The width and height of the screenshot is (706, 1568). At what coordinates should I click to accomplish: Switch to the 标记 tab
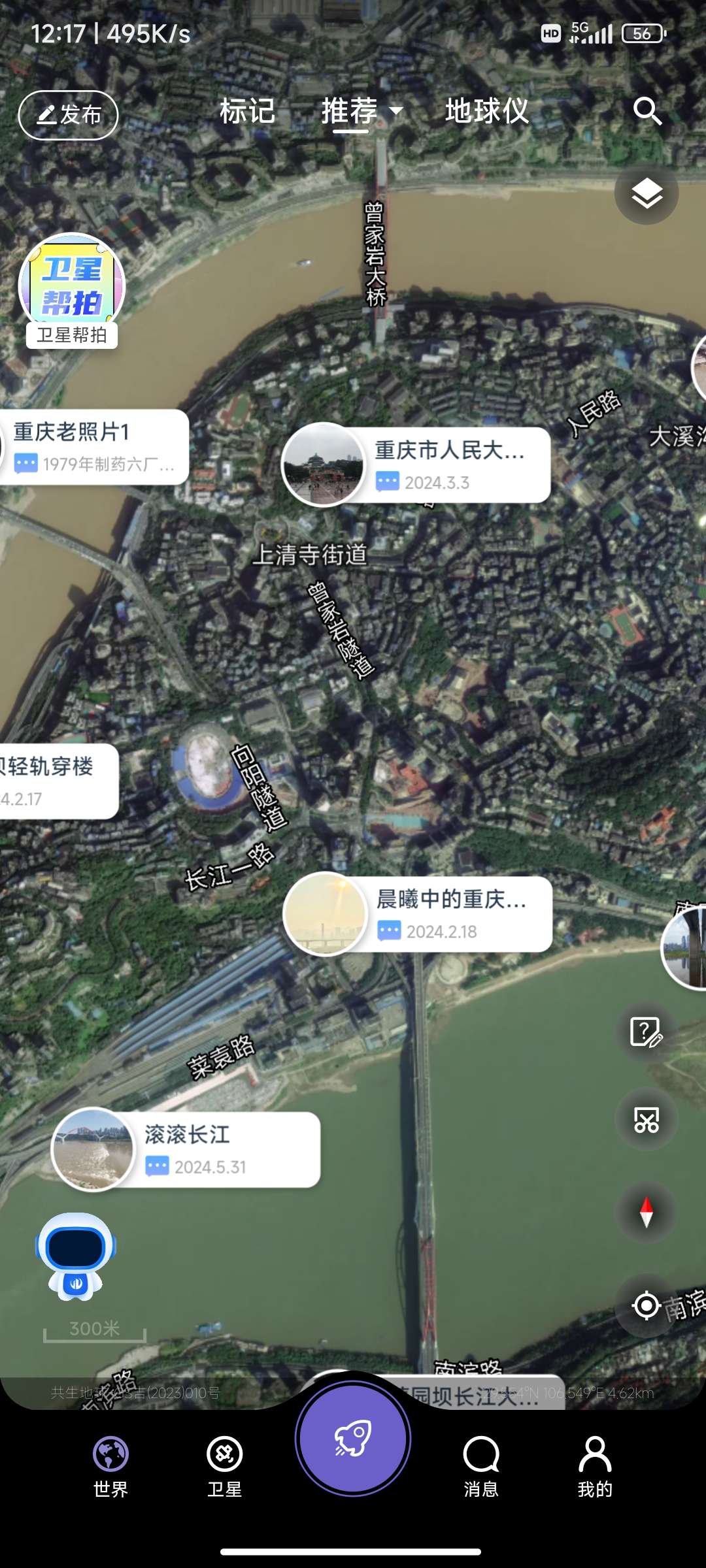pos(247,112)
